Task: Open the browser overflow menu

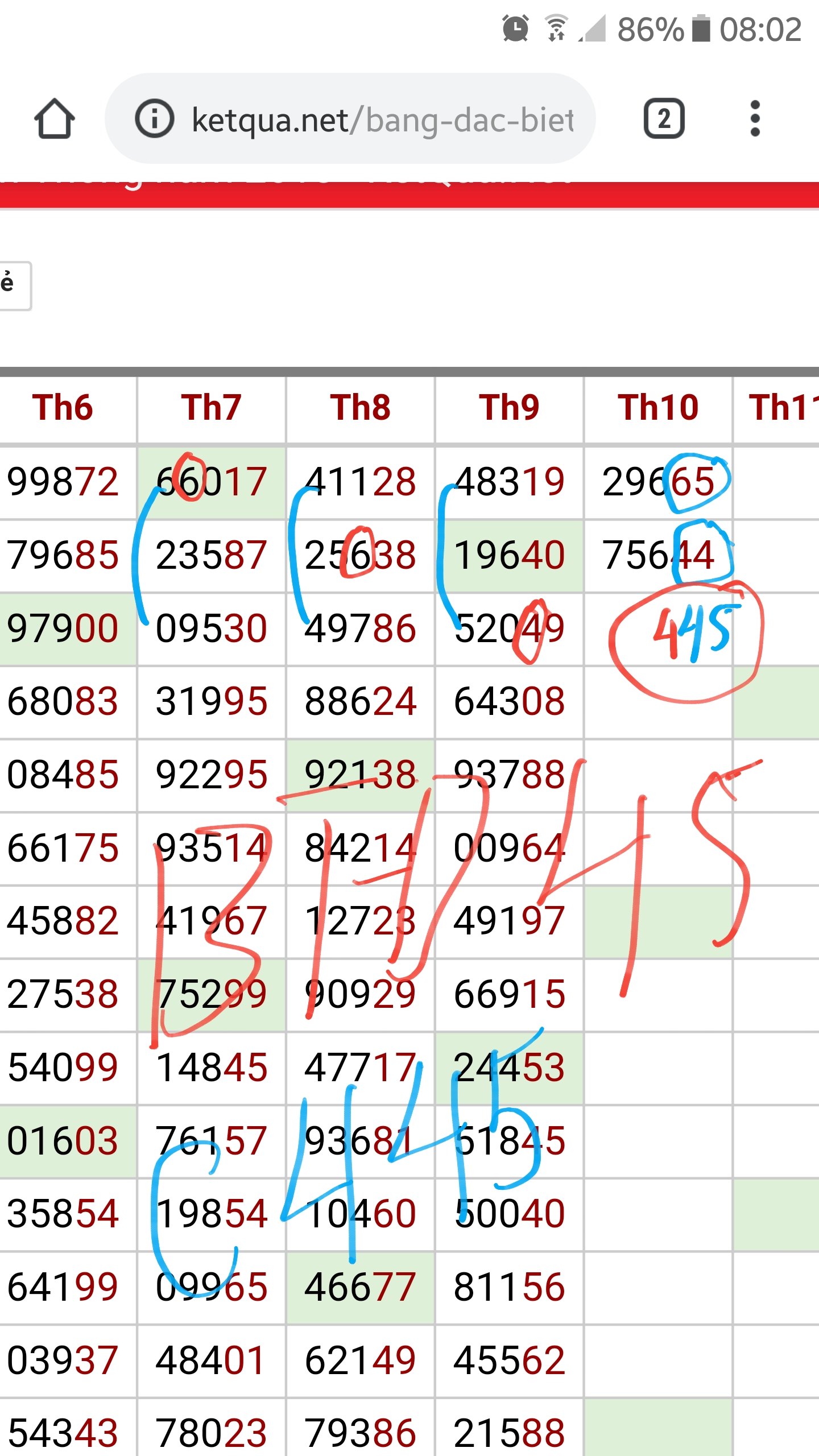Action: coord(755,119)
